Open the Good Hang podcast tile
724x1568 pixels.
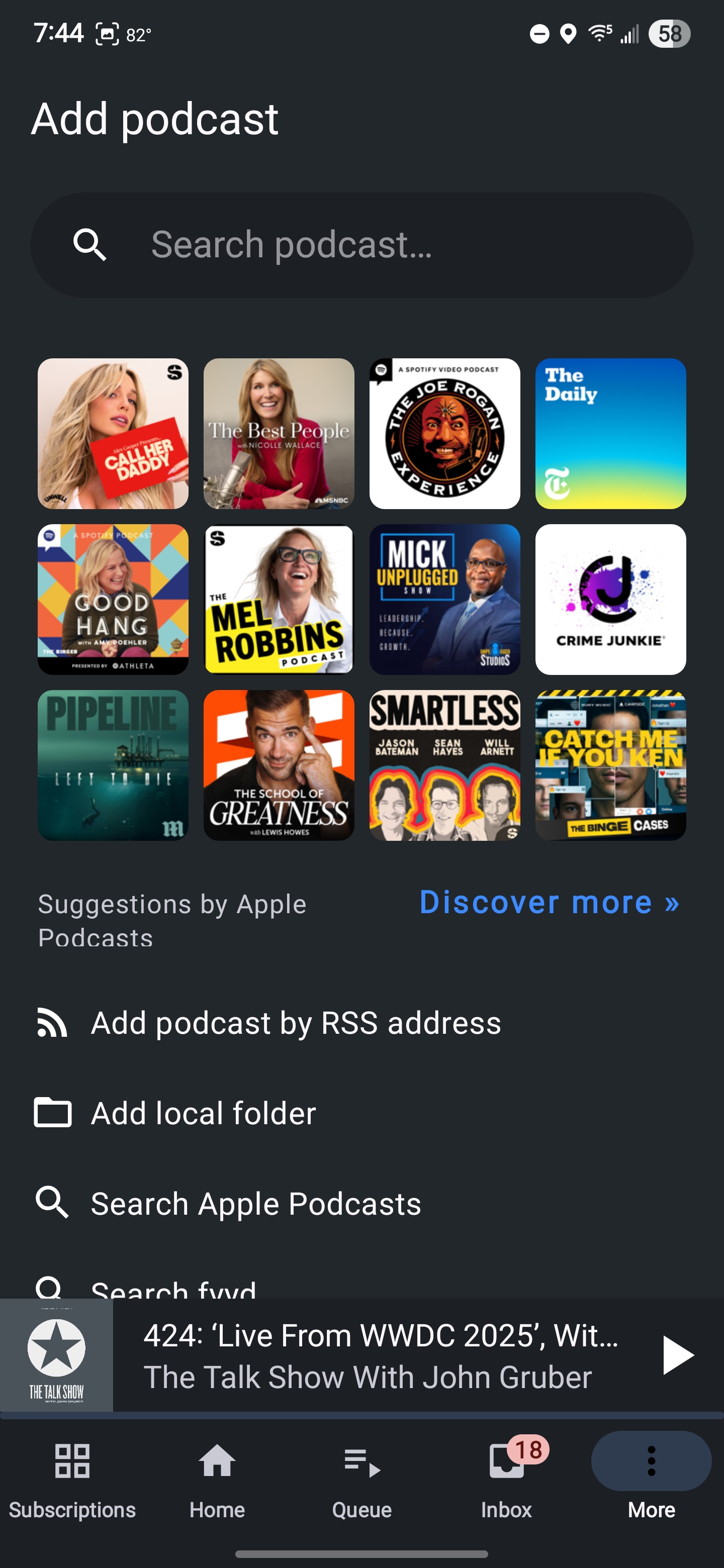click(113, 600)
